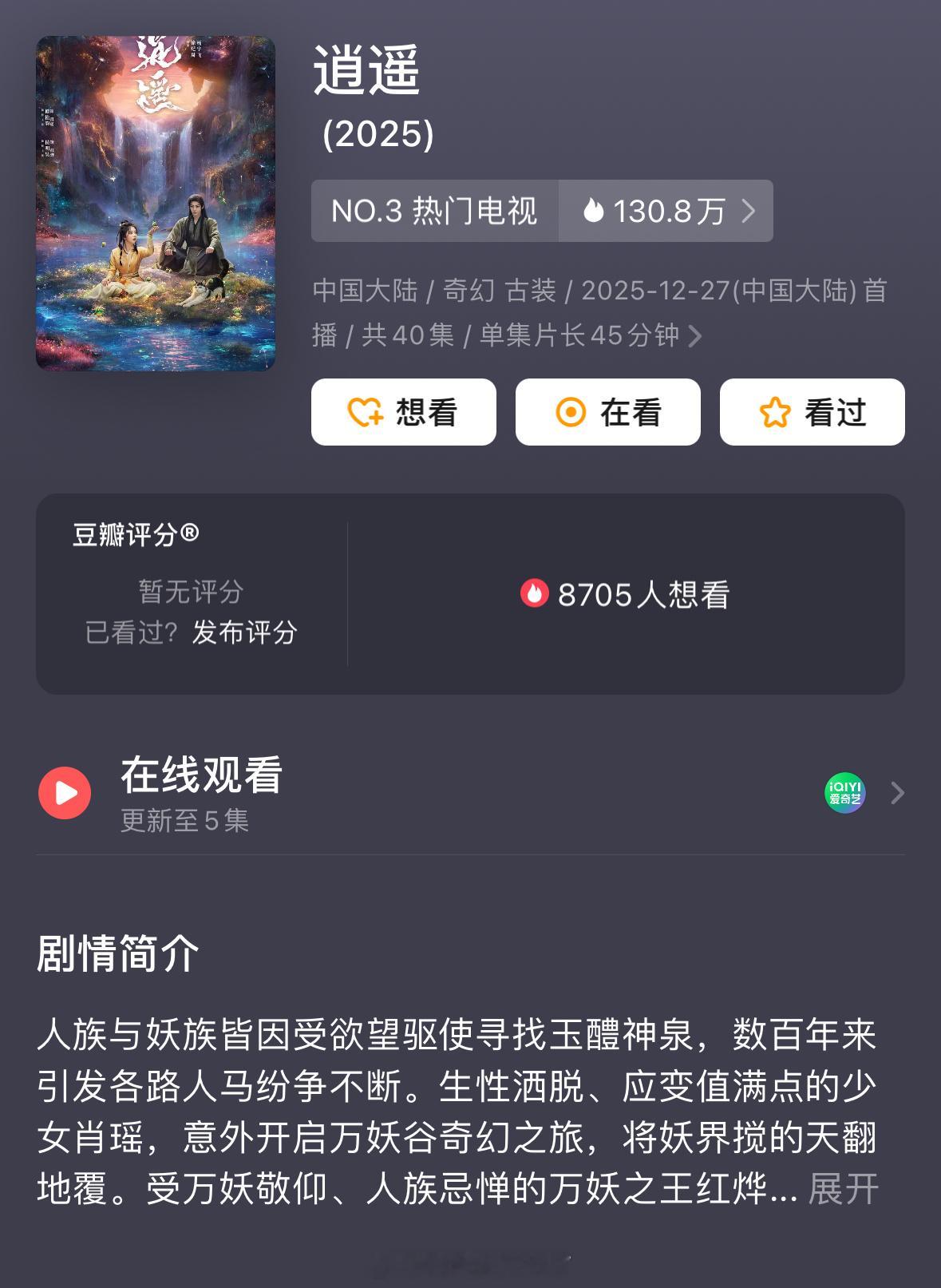Screen dimensions: 941x1288
Task: Expand the arrow on the 在线观看 row
Action: pos(897,794)
